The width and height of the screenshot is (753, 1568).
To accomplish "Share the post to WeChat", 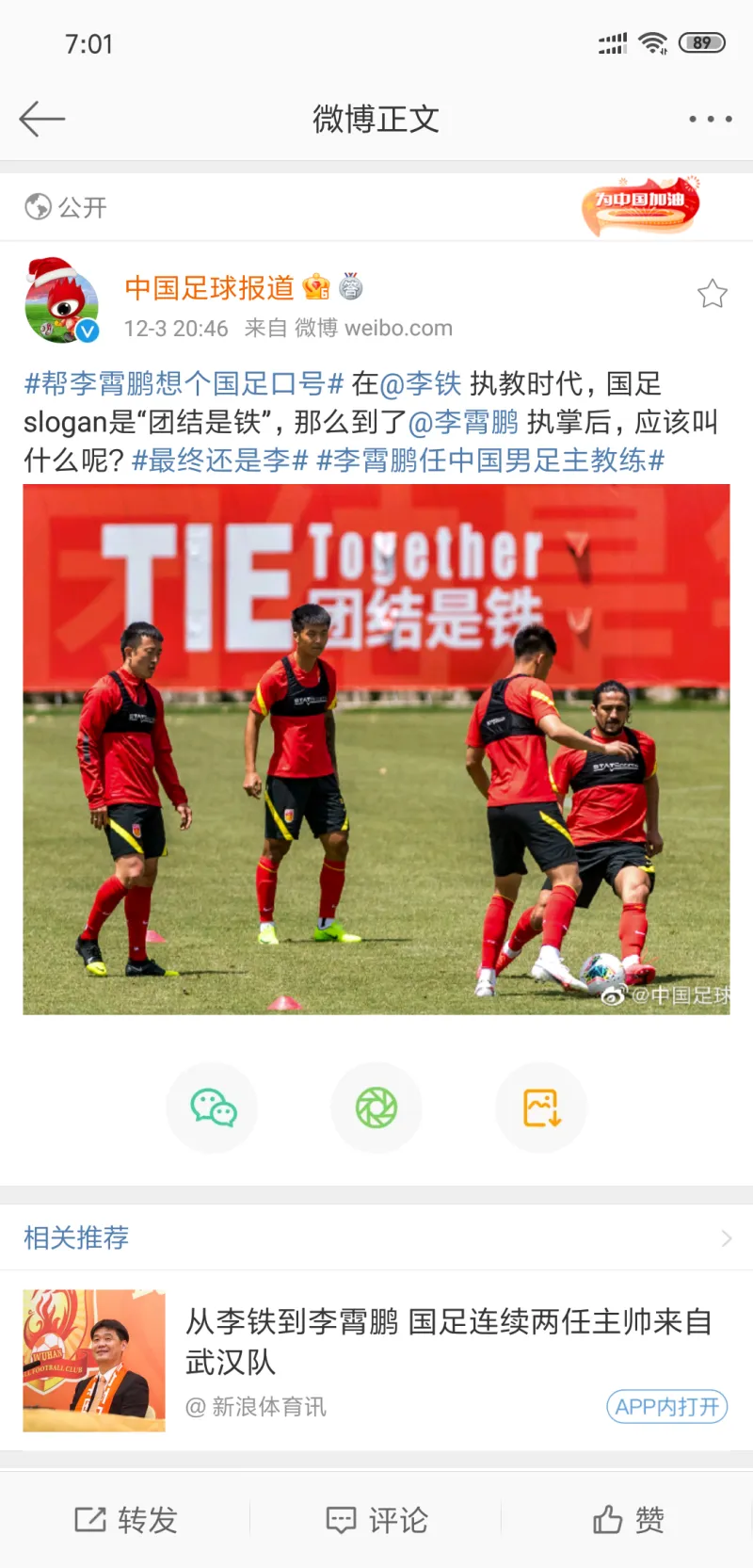I will [x=213, y=1107].
